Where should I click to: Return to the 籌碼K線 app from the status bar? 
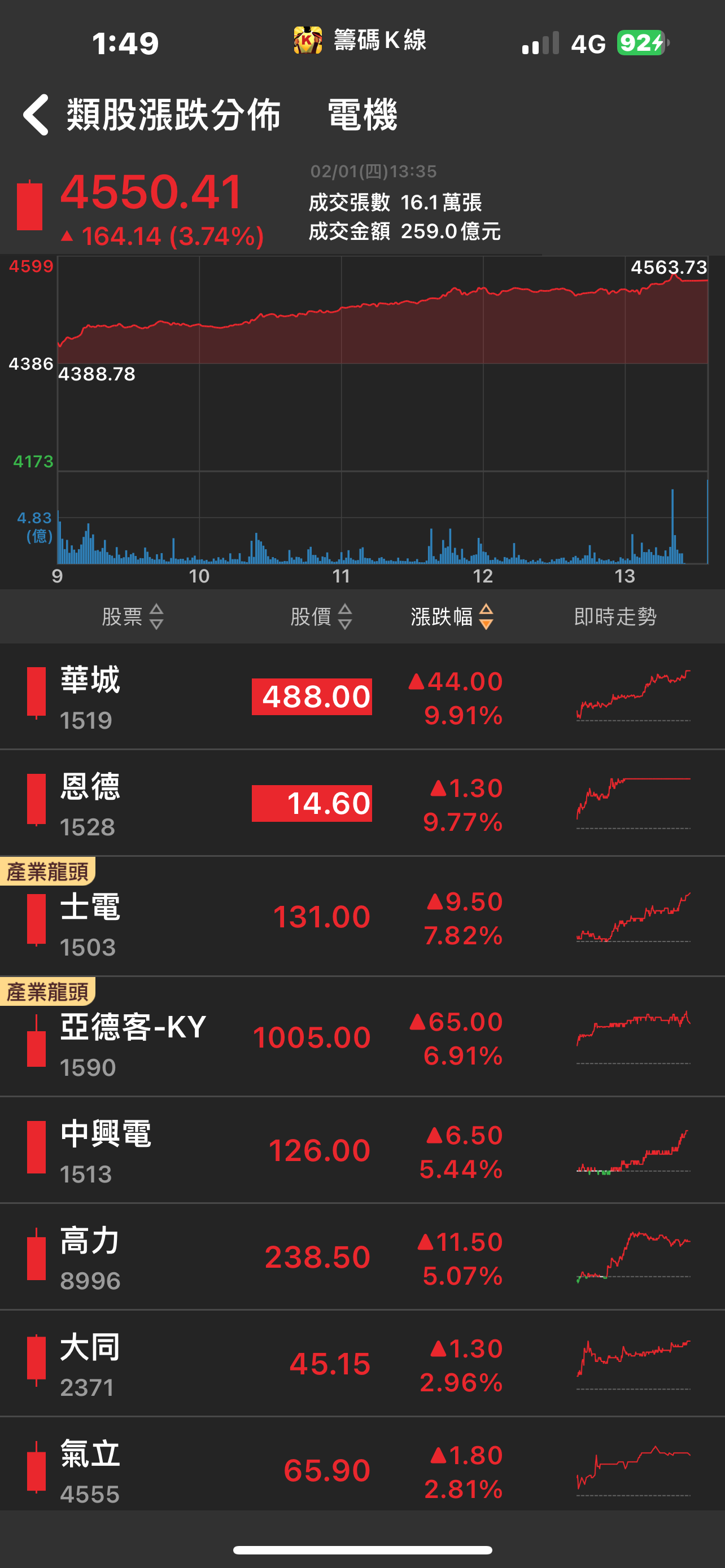coord(360,41)
